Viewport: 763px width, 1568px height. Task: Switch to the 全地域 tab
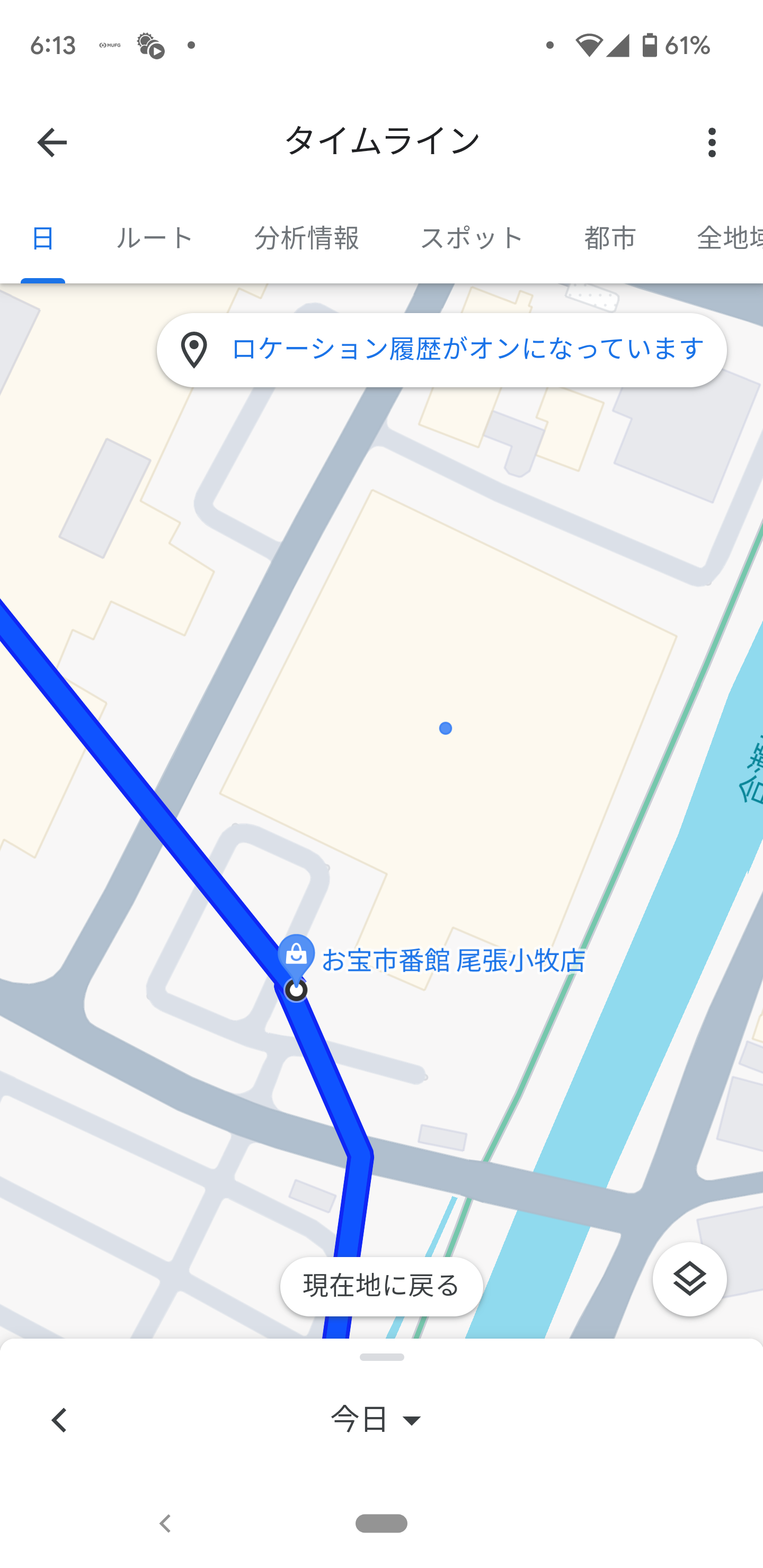[x=730, y=238]
